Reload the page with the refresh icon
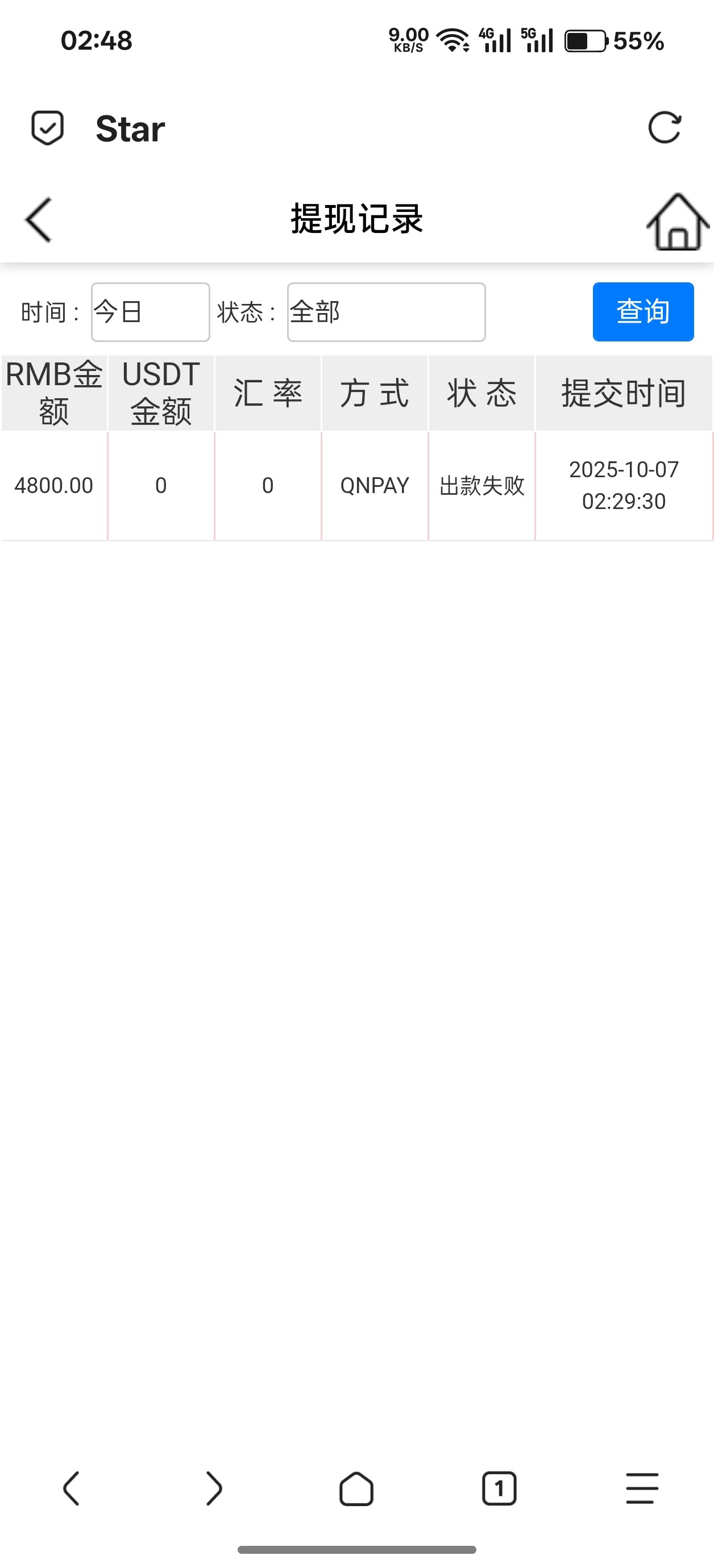Image resolution: width=714 pixels, height=1568 pixels. pos(664,128)
